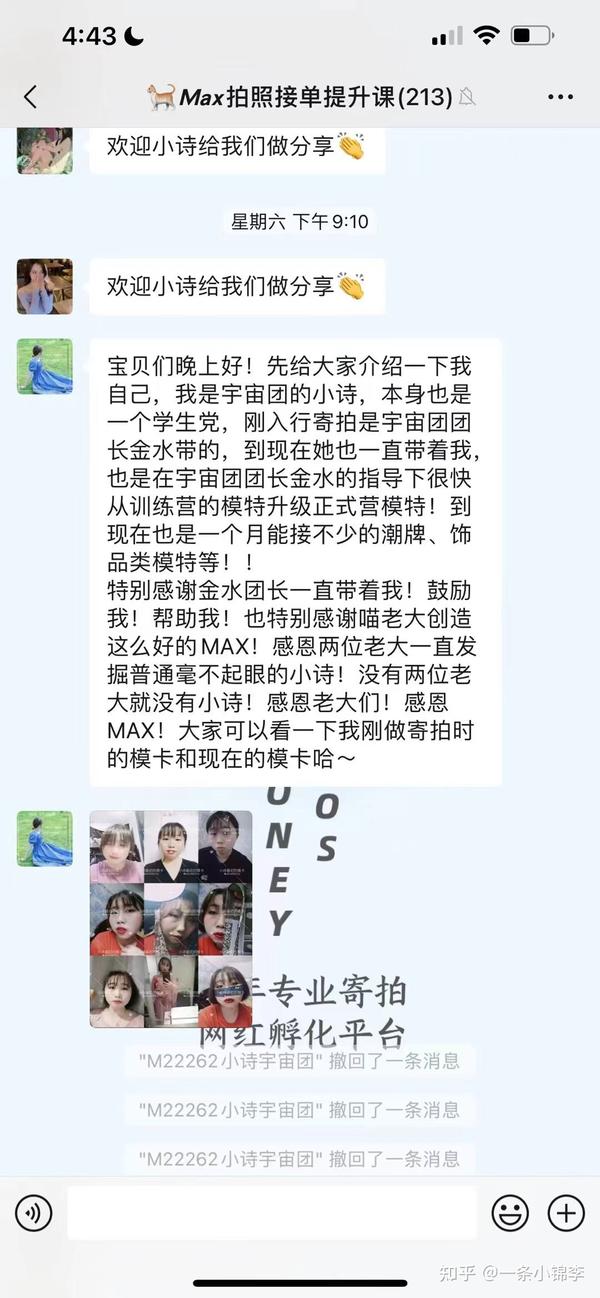The image size is (600, 1298).
Task: Open the emoji picker
Action: tap(510, 1214)
